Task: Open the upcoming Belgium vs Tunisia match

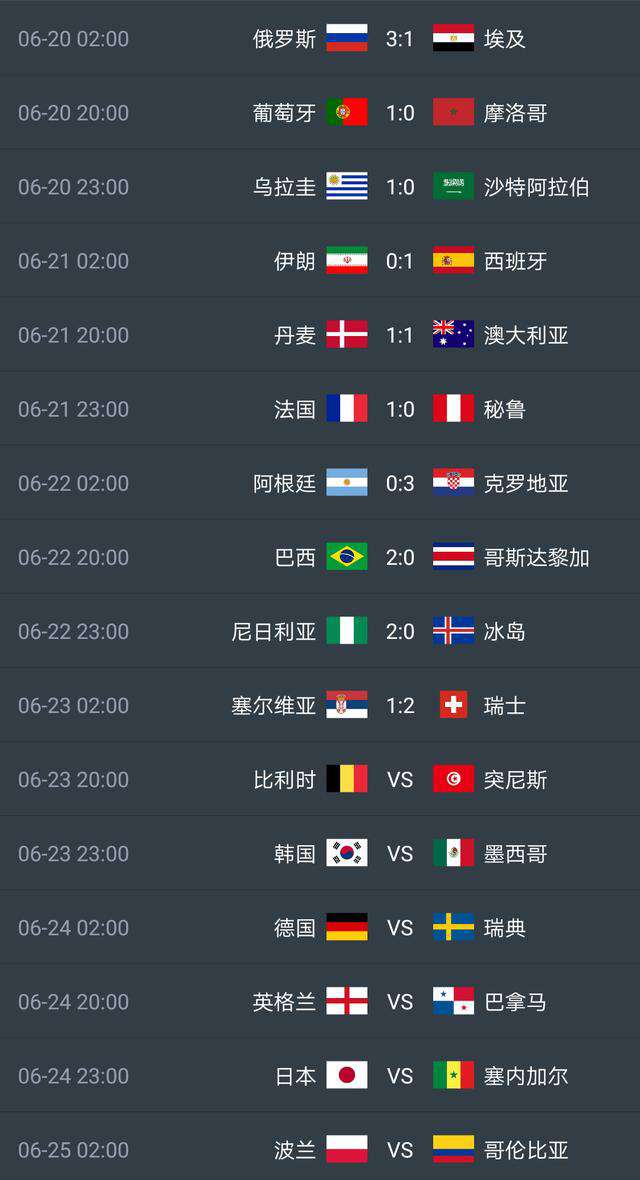Action: coord(399,779)
